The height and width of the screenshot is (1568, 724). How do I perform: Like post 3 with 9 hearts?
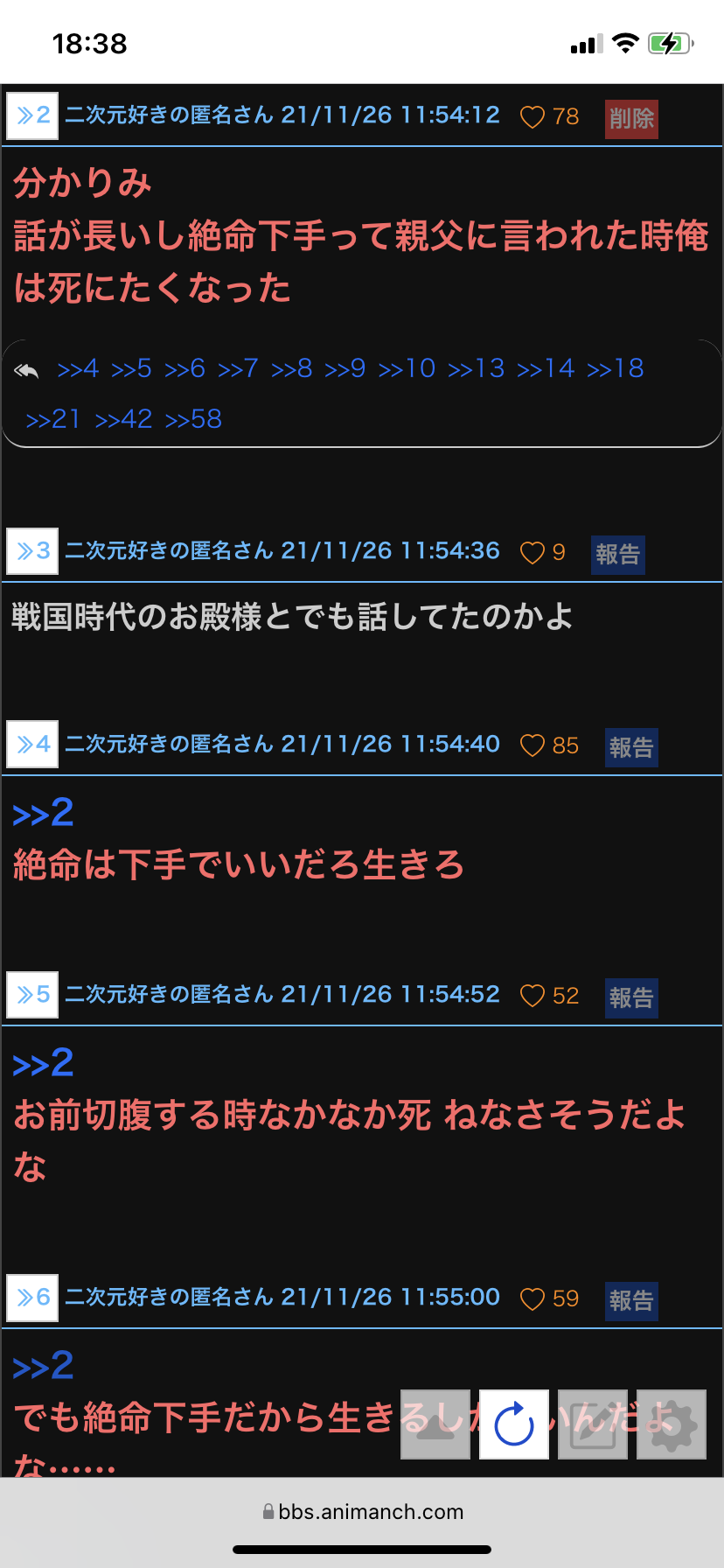pos(533,553)
